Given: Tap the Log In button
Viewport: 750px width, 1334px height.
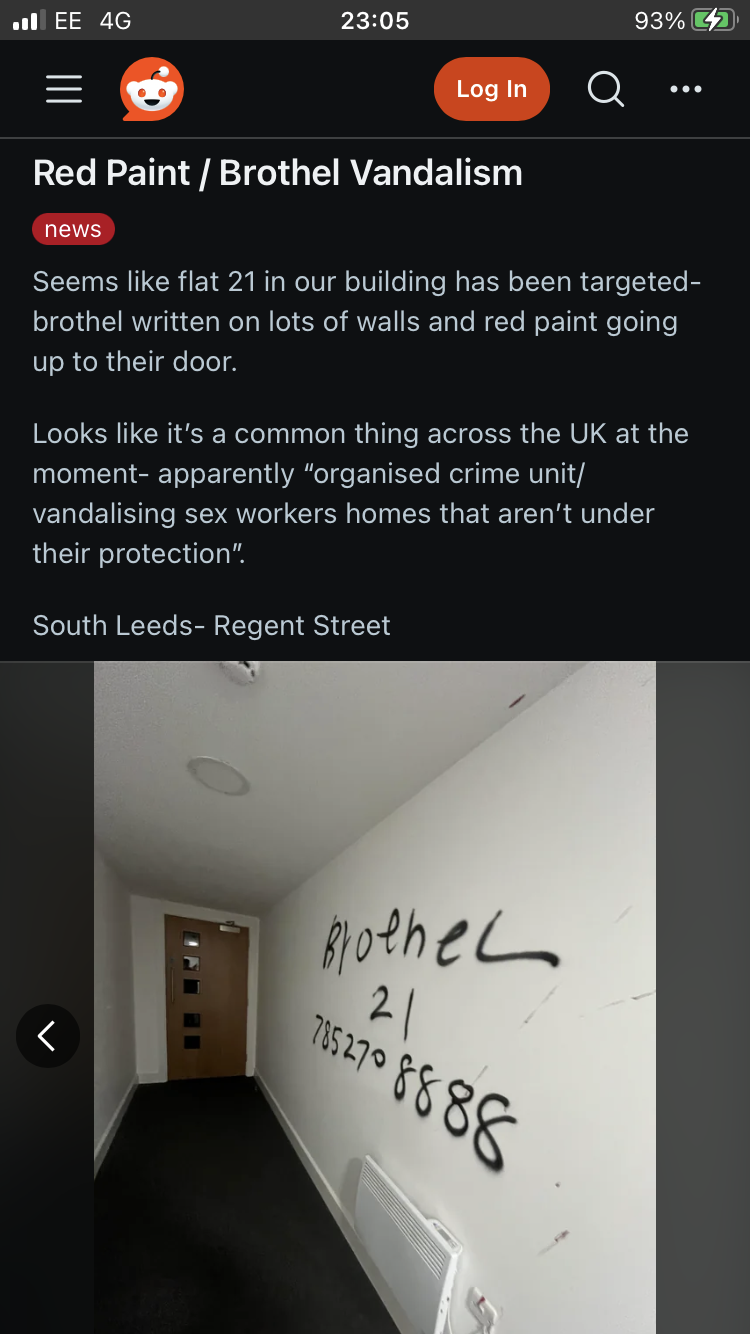Looking at the screenshot, I should click(491, 89).
